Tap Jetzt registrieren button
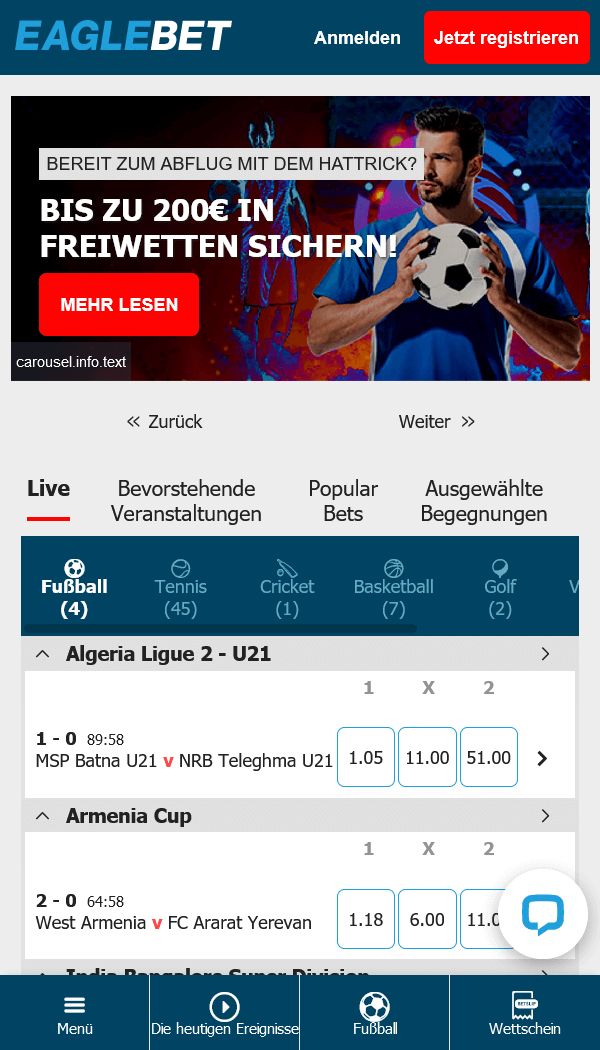The image size is (600, 1050). 506,38
